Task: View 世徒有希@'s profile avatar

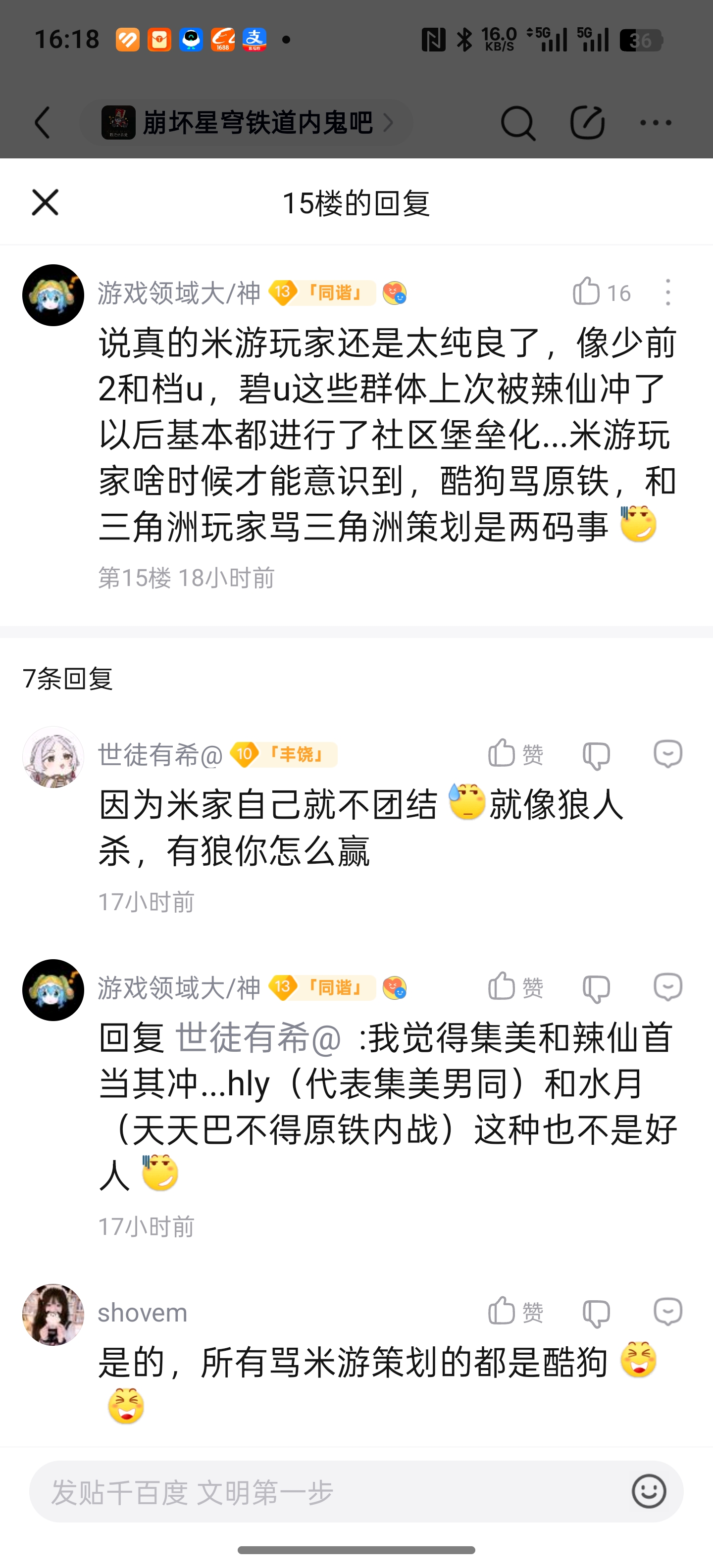Action: (x=53, y=757)
